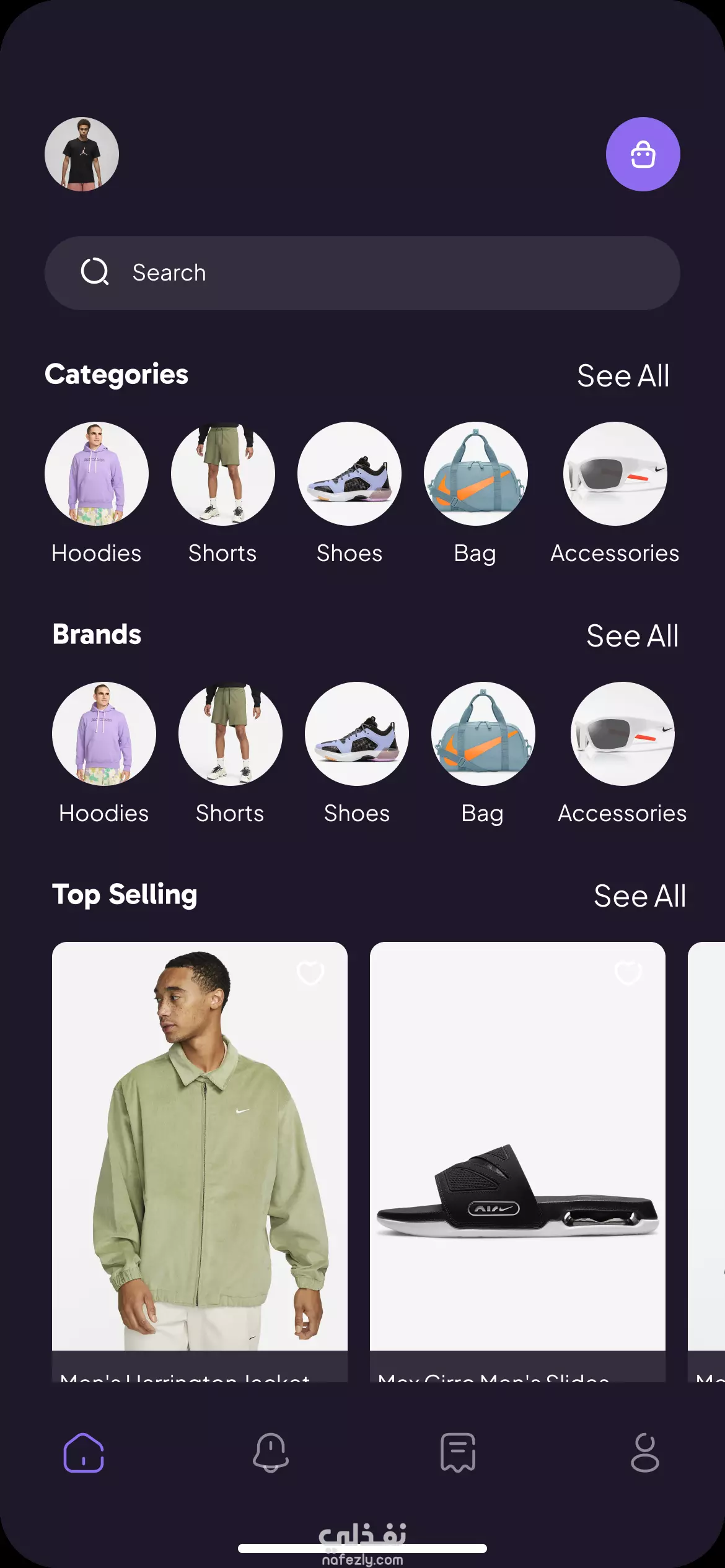725x1568 pixels.
Task: Open Accessories under Categories
Action: [x=615, y=474]
